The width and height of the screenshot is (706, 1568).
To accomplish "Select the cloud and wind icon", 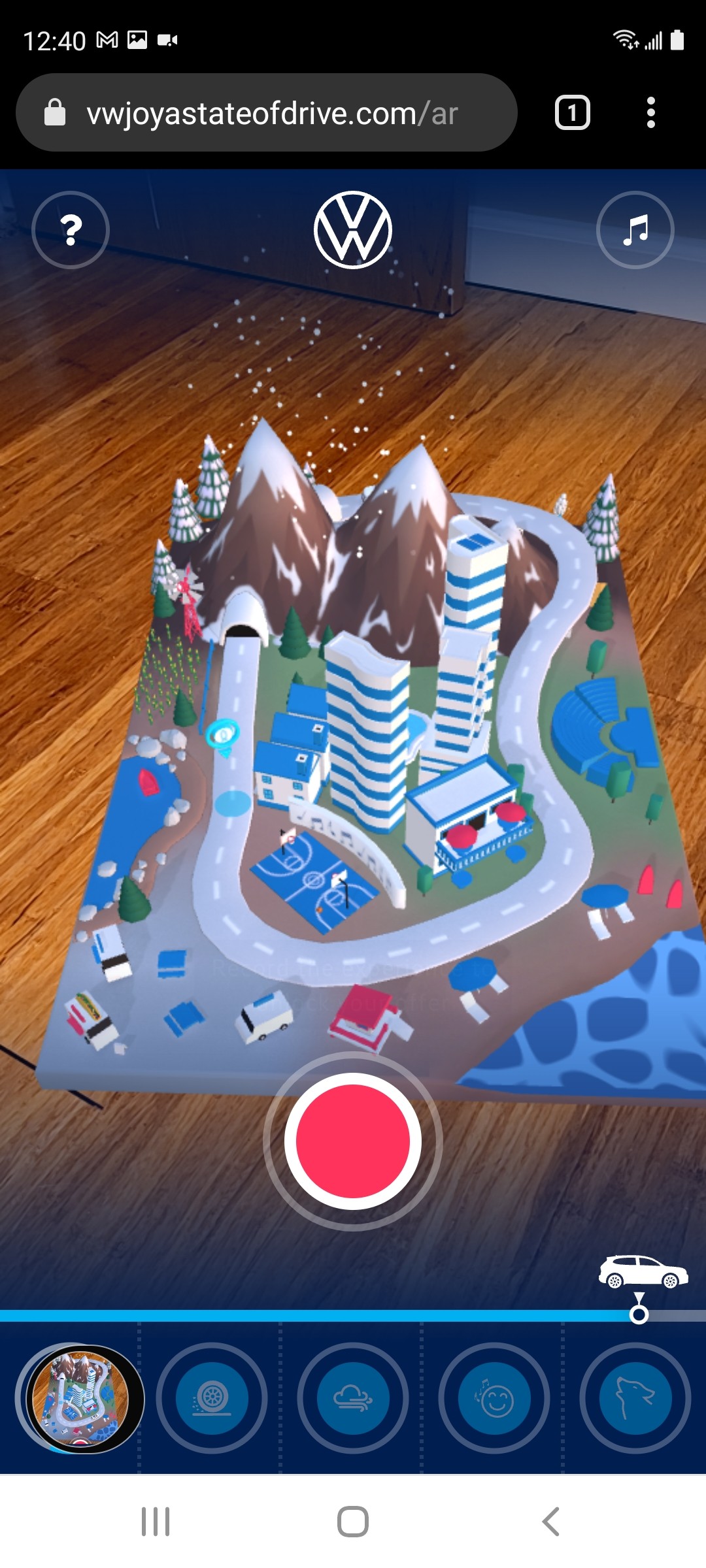I will point(353,1398).
